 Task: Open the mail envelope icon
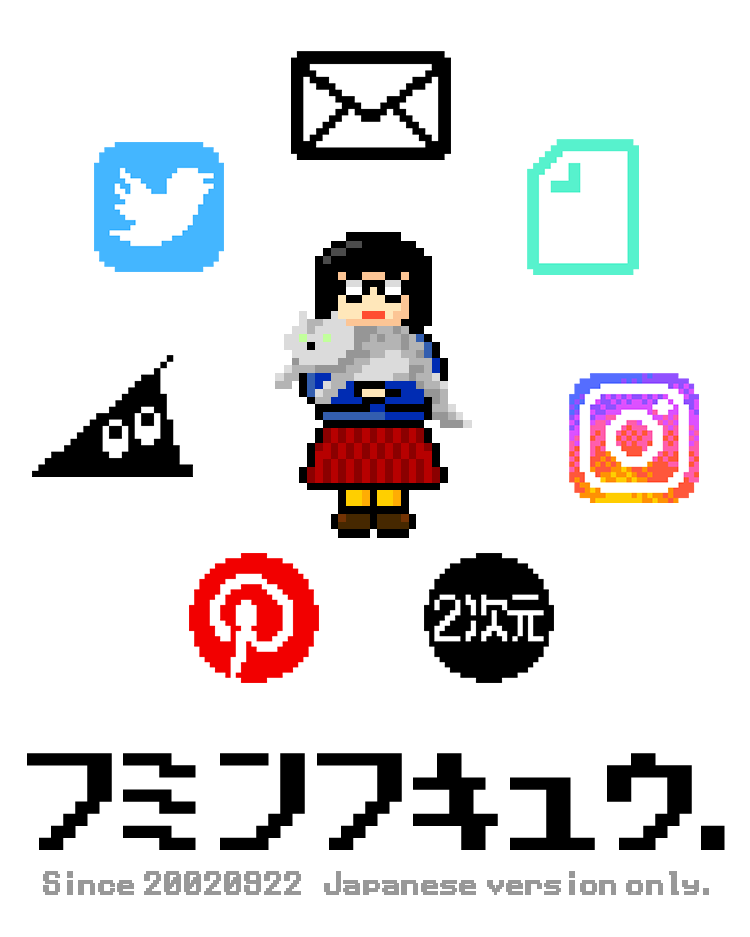pyautogui.click(x=370, y=104)
